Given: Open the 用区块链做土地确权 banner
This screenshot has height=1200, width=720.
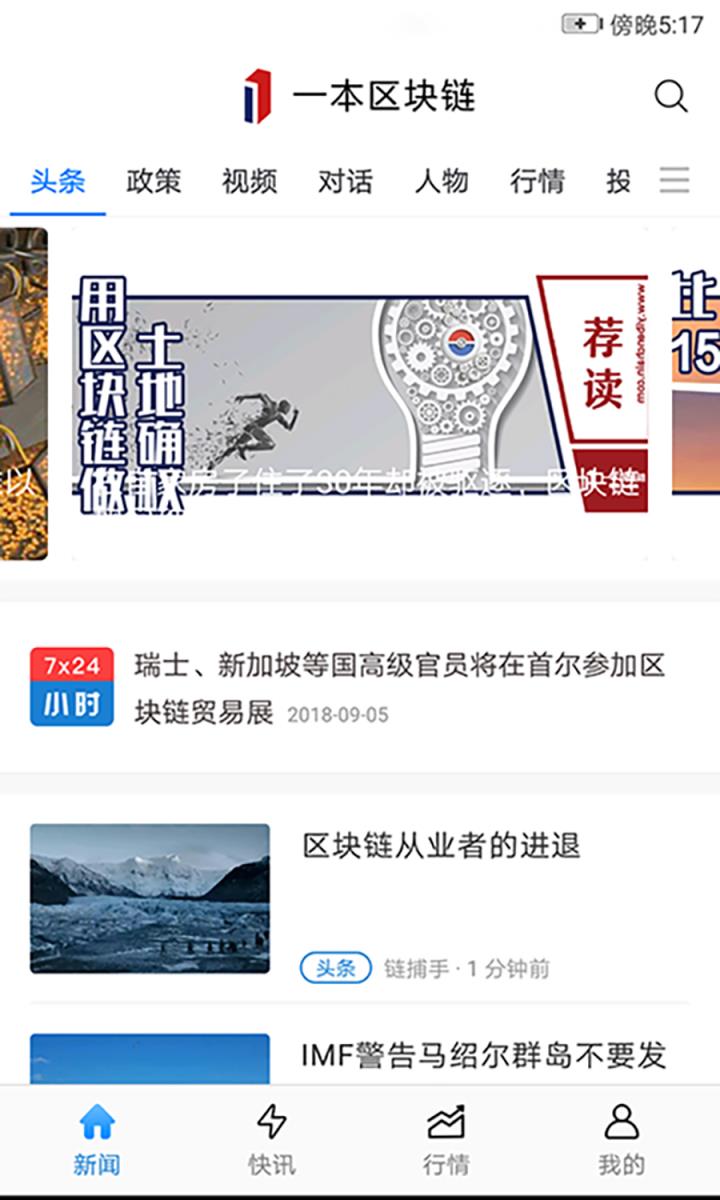Looking at the screenshot, I should (360, 395).
